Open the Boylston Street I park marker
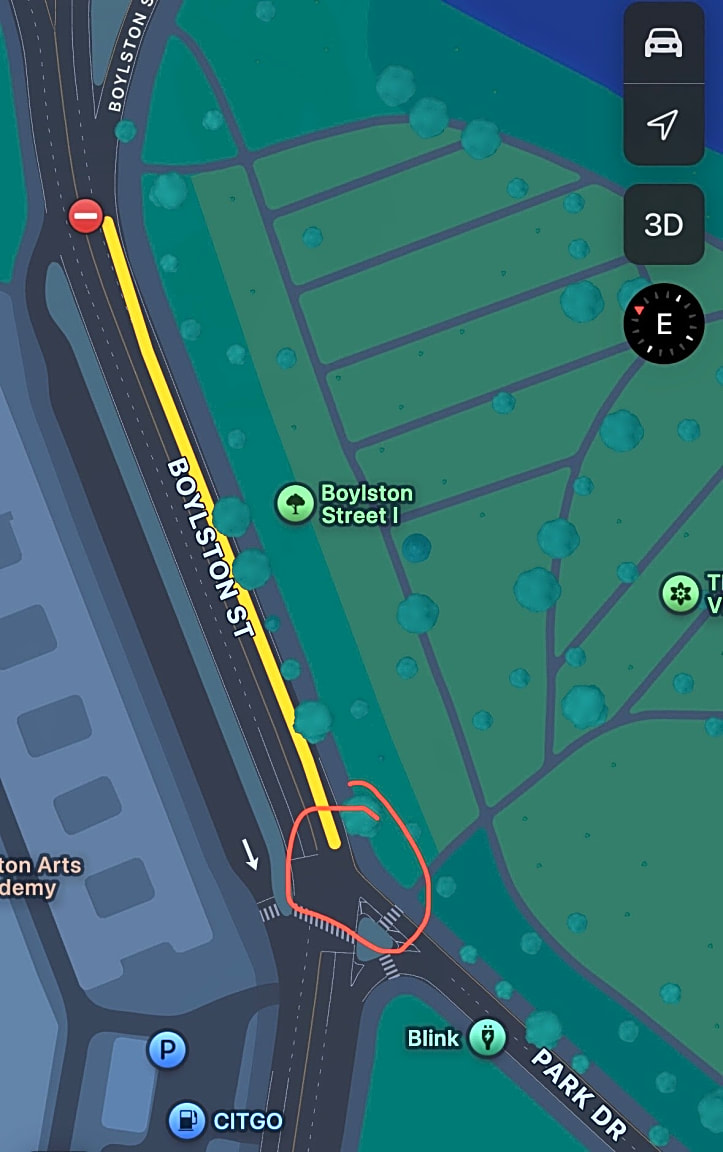Viewport: 723px width, 1152px height. click(295, 504)
